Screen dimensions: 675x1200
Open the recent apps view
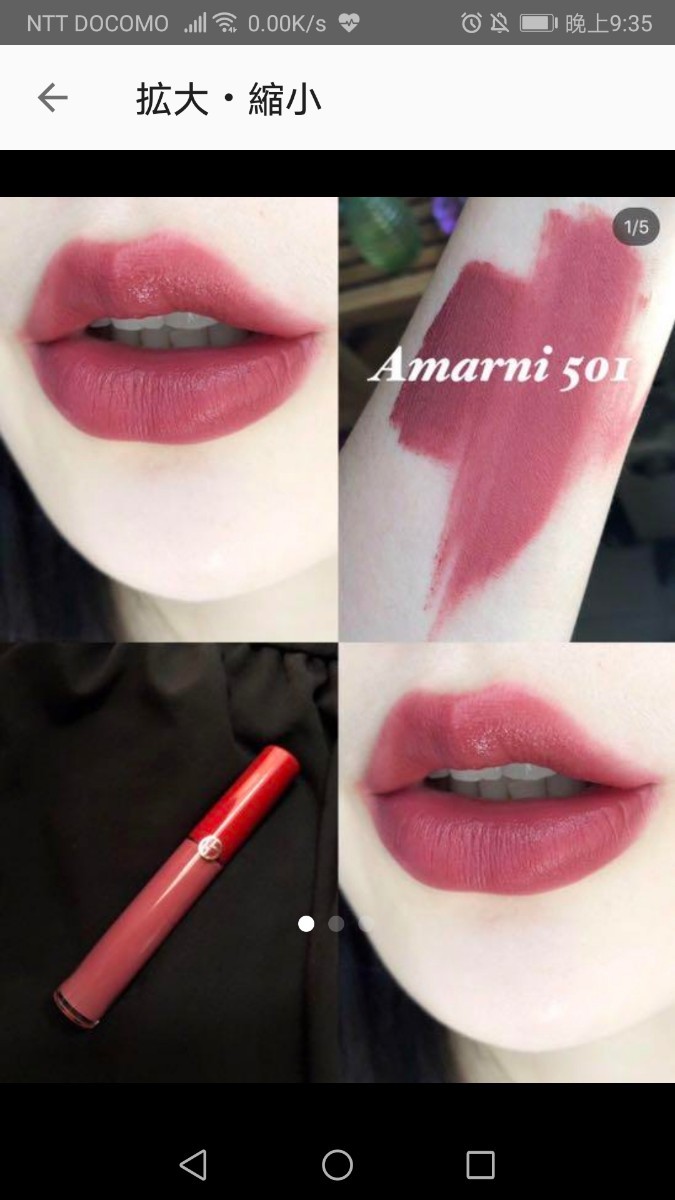(481, 1165)
